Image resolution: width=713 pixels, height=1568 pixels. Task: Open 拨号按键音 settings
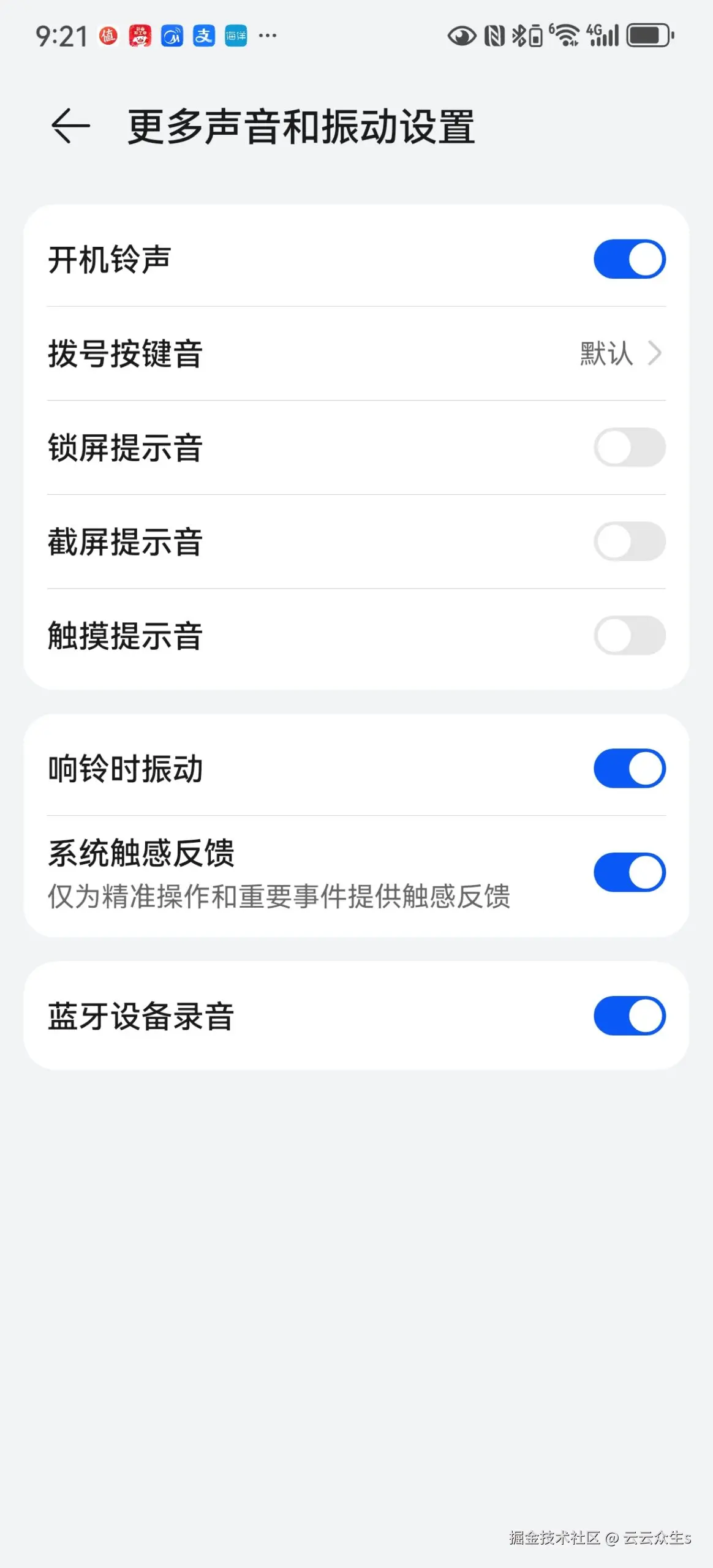356,353
